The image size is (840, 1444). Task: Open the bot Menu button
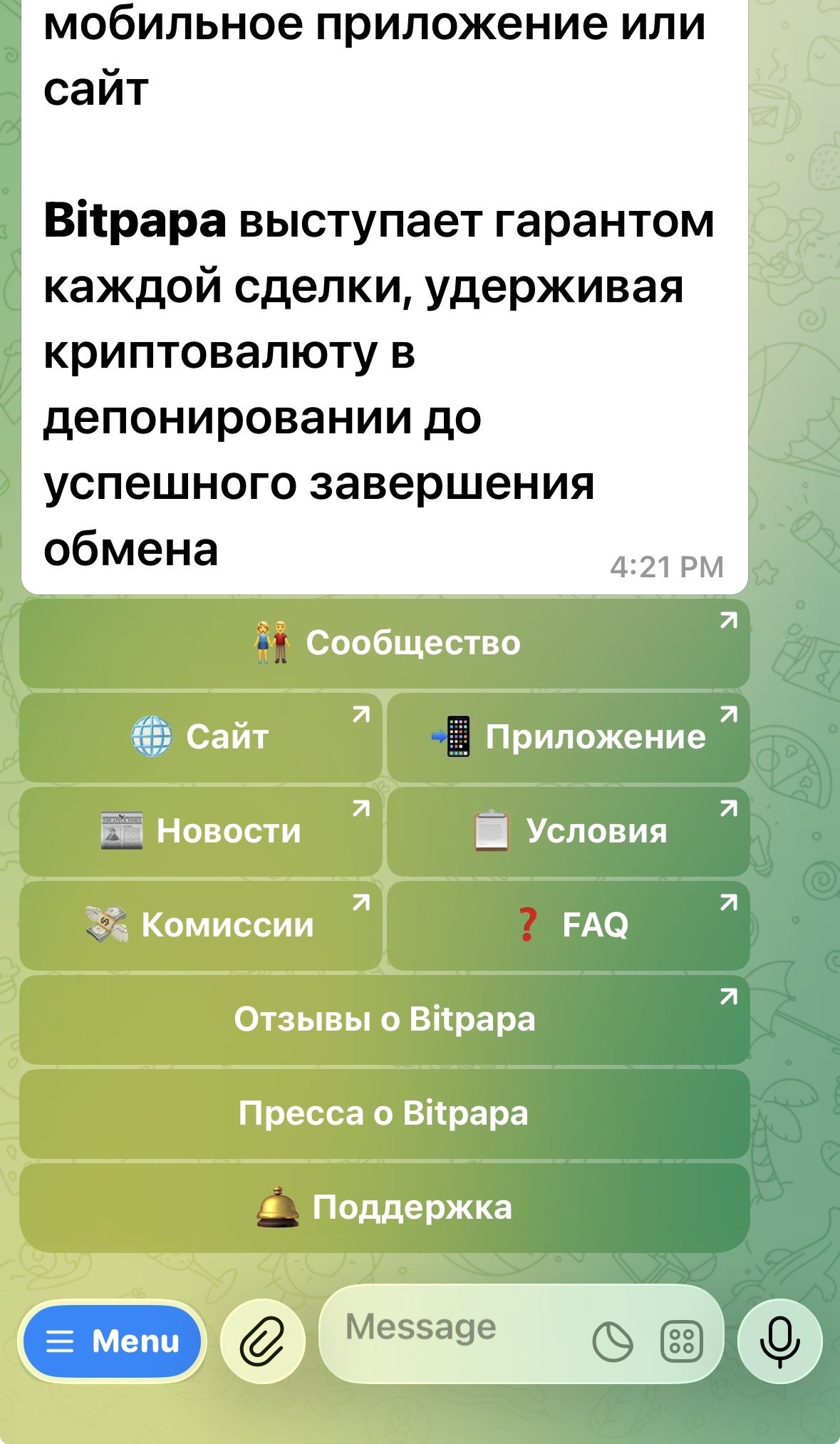click(x=112, y=1341)
